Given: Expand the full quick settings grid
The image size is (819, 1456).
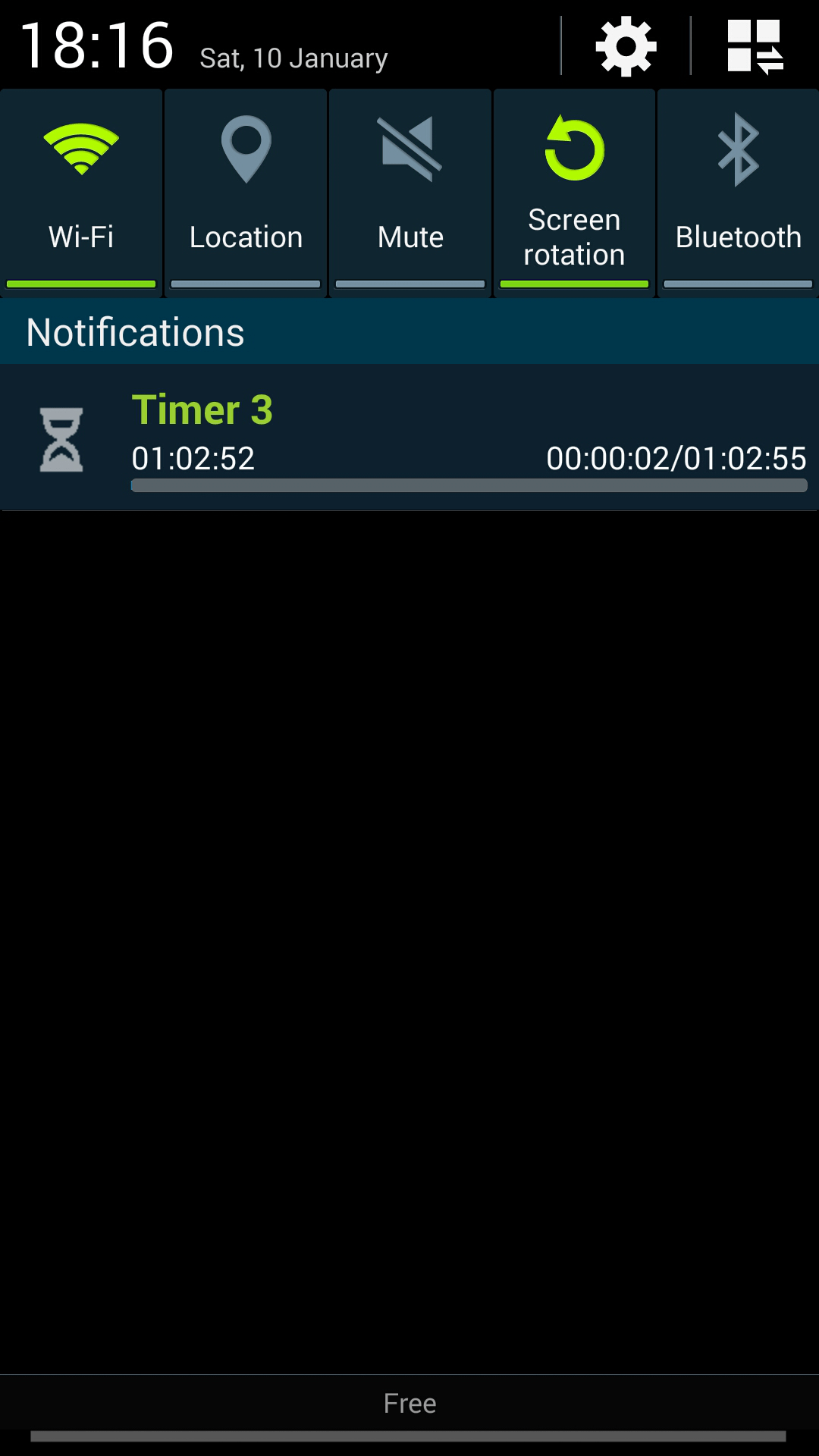Looking at the screenshot, I should (755, 46).
